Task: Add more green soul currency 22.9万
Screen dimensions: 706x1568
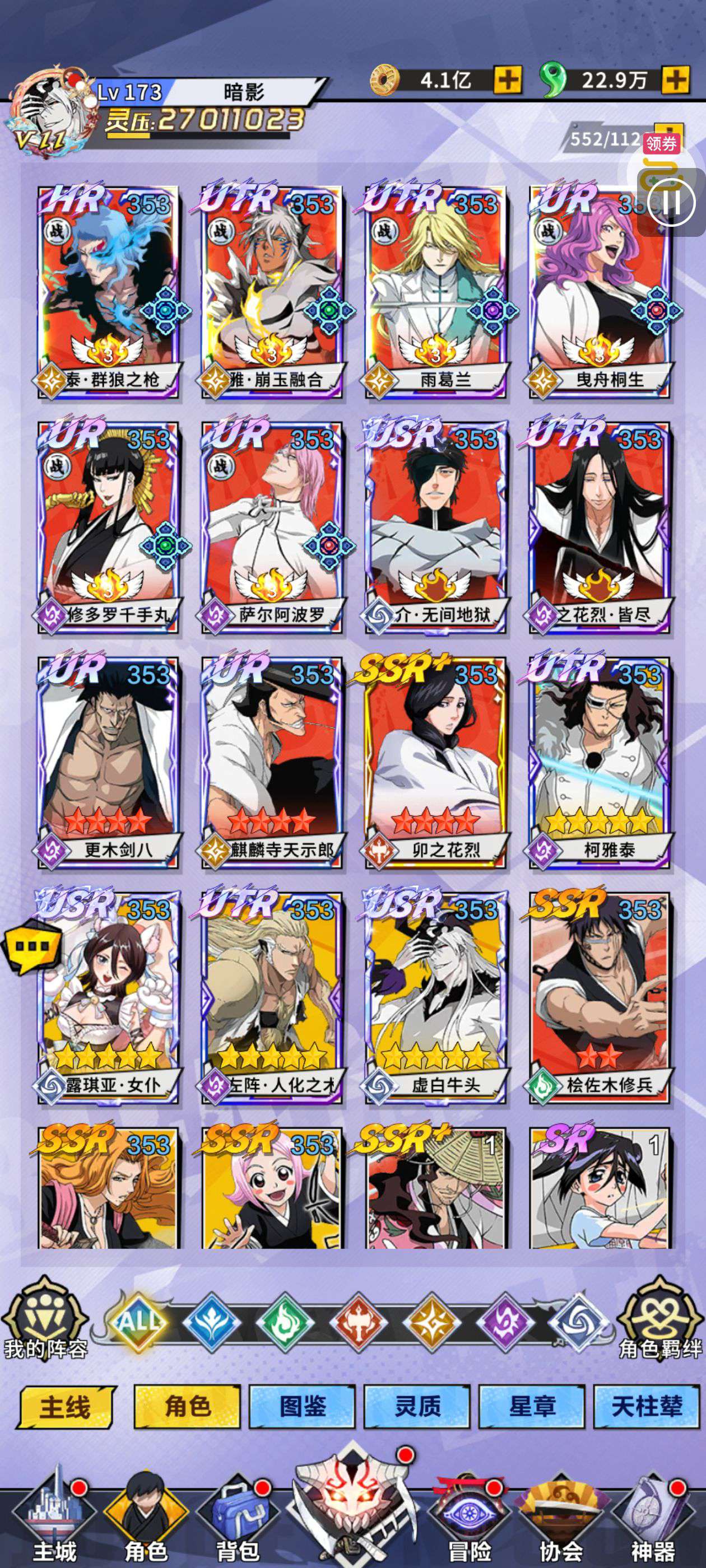Action: point(676,79)
